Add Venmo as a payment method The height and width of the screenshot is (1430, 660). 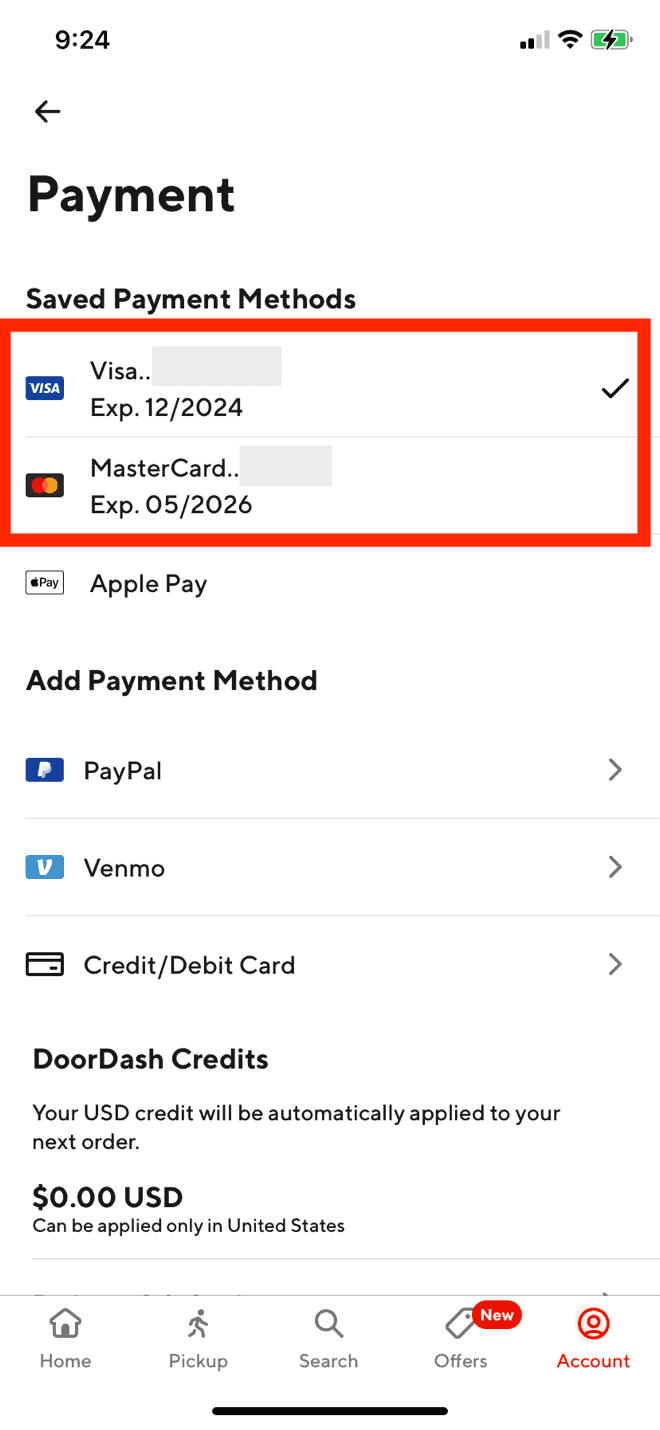pos(330,867)
